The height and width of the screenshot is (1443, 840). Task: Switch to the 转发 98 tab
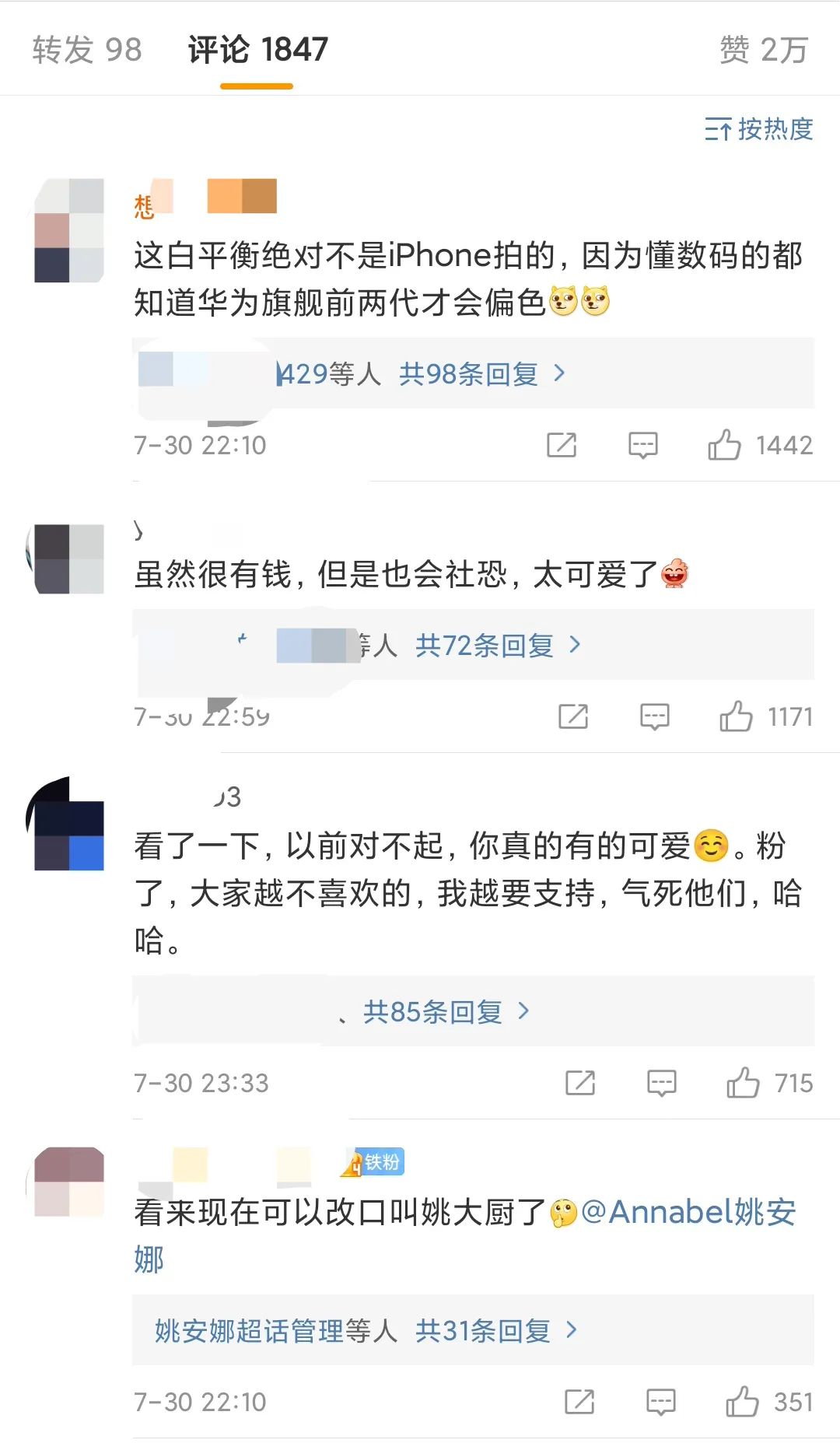[87, 50]
